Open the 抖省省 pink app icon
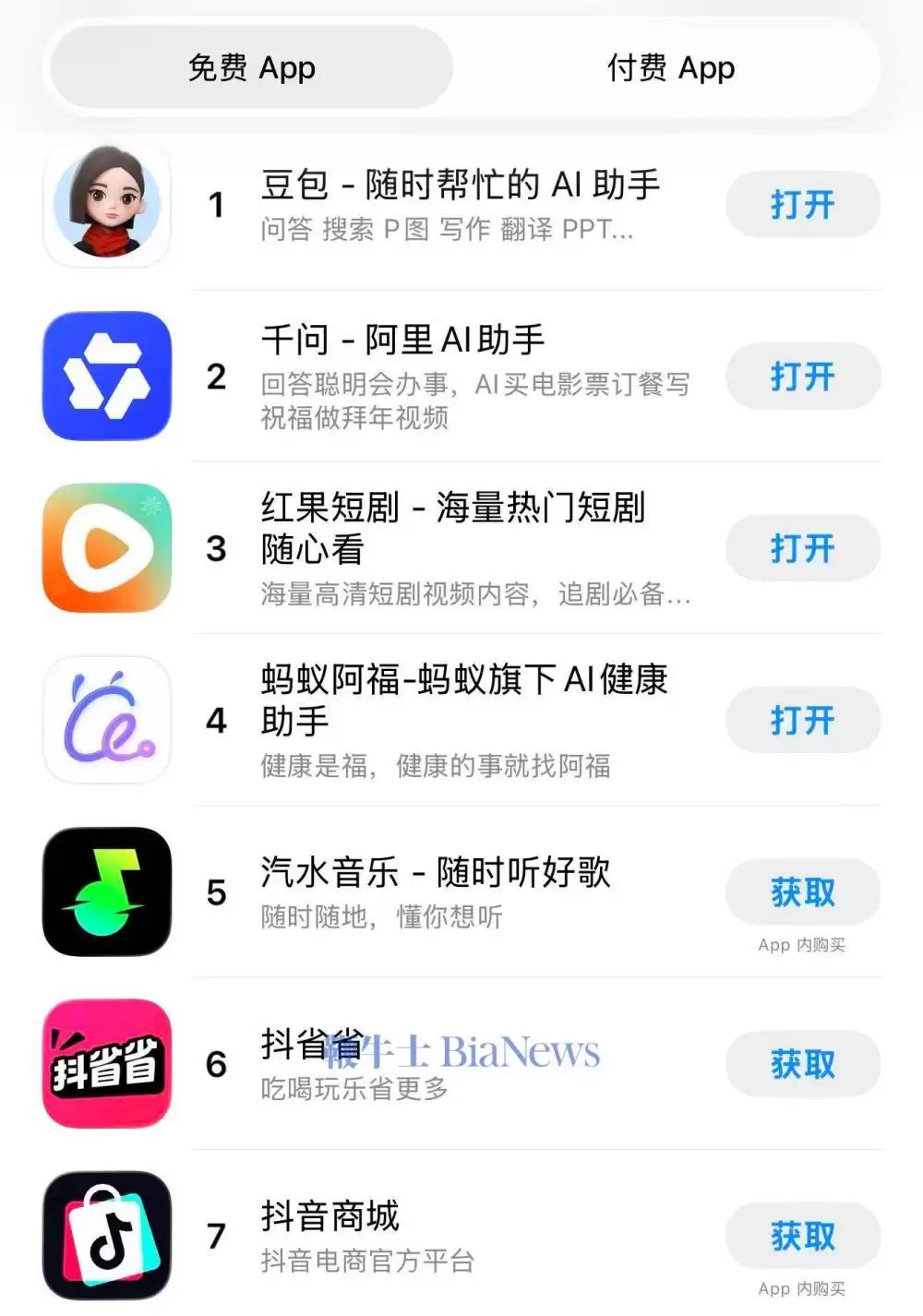Screen dimensions: 923x1316 pyautogui.click(x=105, y=1063)
